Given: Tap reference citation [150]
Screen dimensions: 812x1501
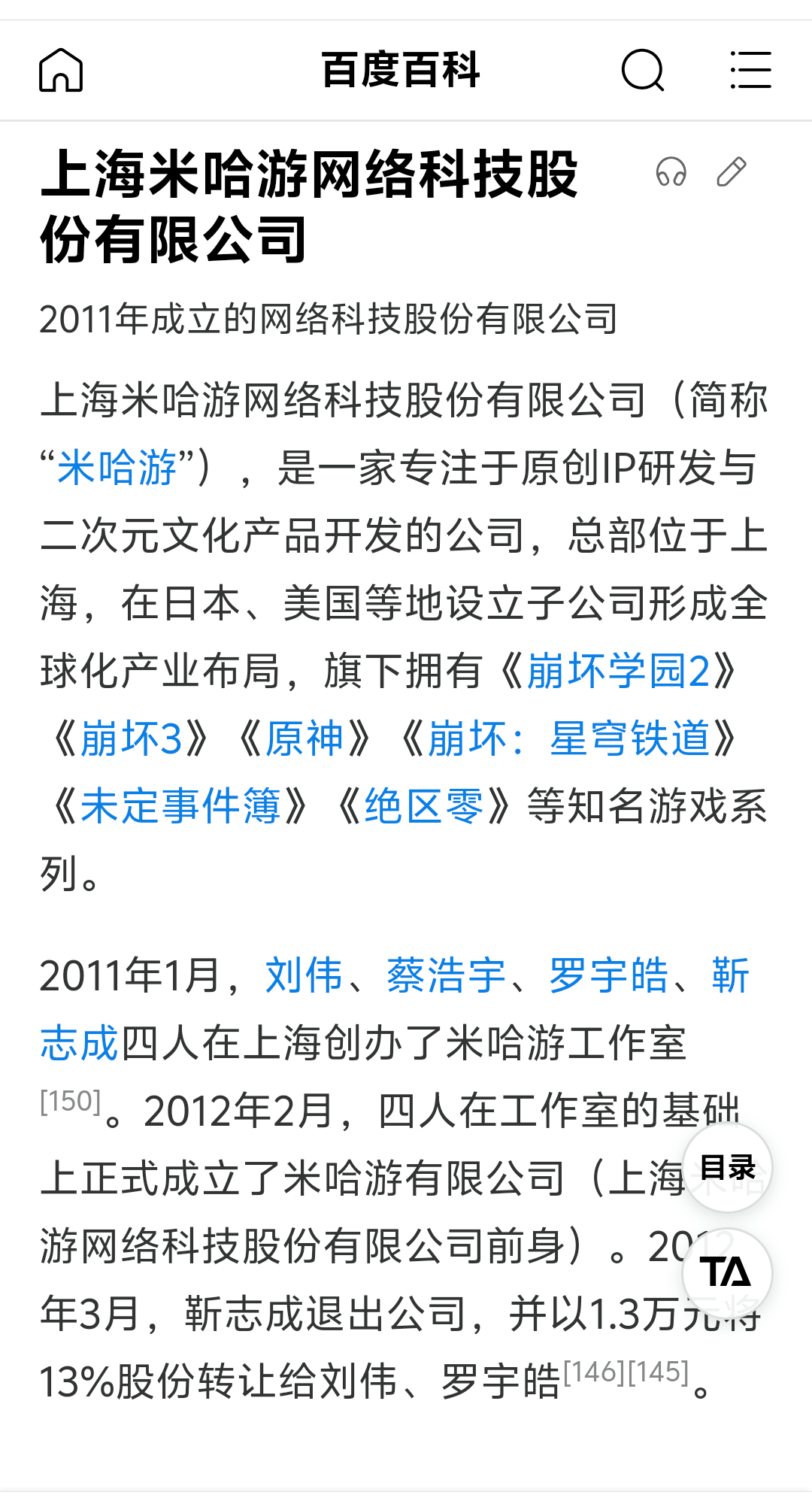Looking at the screenshot, I should coord(70,1102).
